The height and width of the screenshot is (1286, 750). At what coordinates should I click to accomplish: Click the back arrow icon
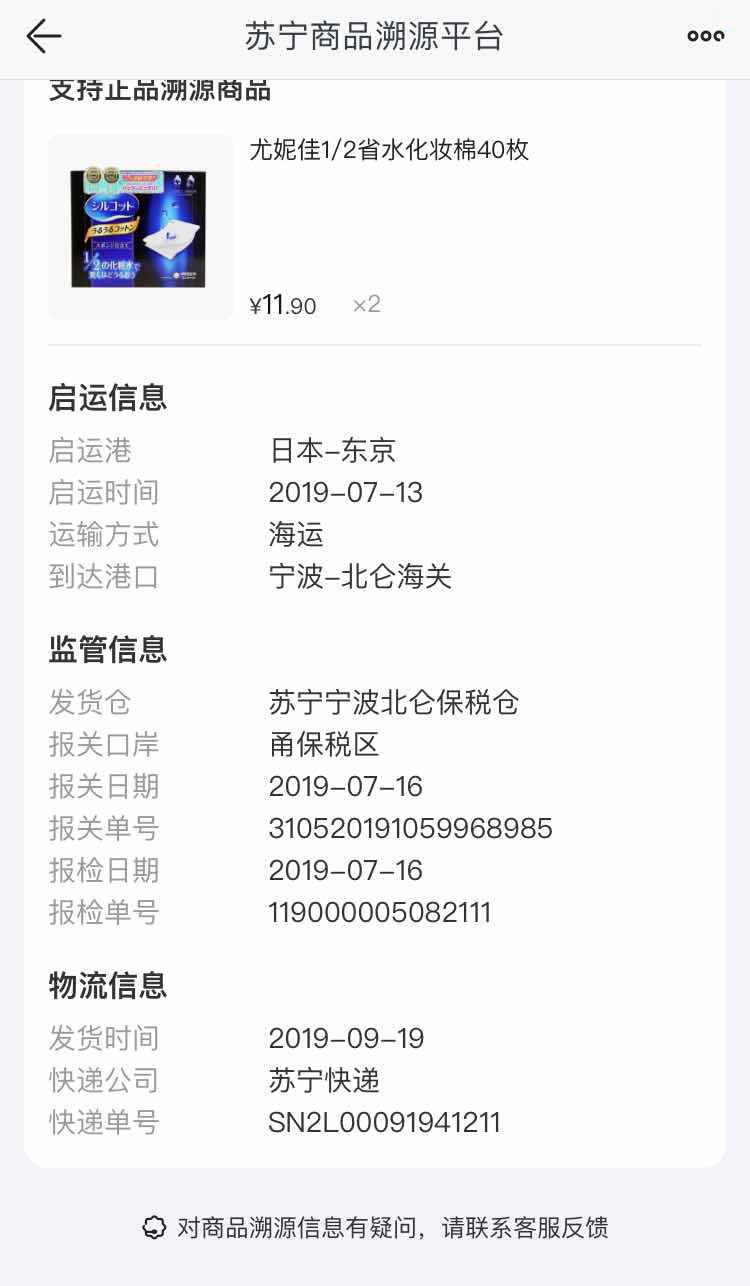(44, 36)
